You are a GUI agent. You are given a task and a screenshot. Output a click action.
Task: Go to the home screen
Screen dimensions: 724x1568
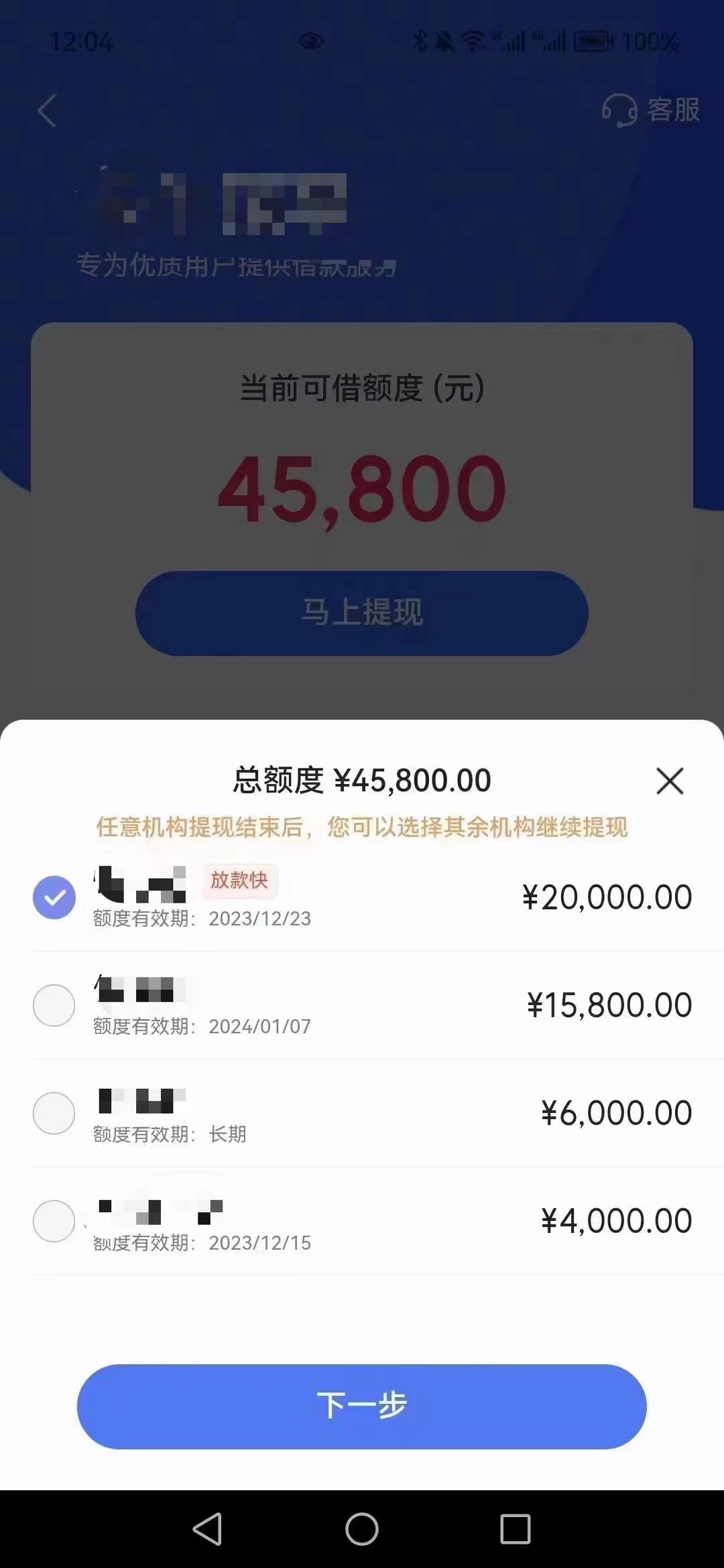click(x=362, y=1529)
